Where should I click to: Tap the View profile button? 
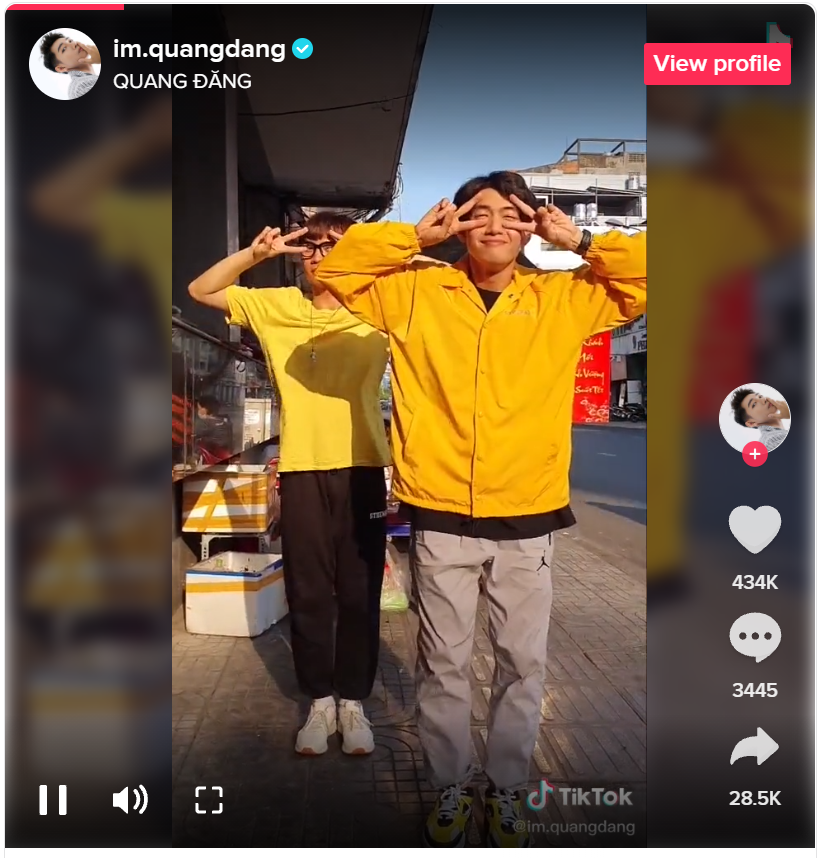(x=717, y=64)
